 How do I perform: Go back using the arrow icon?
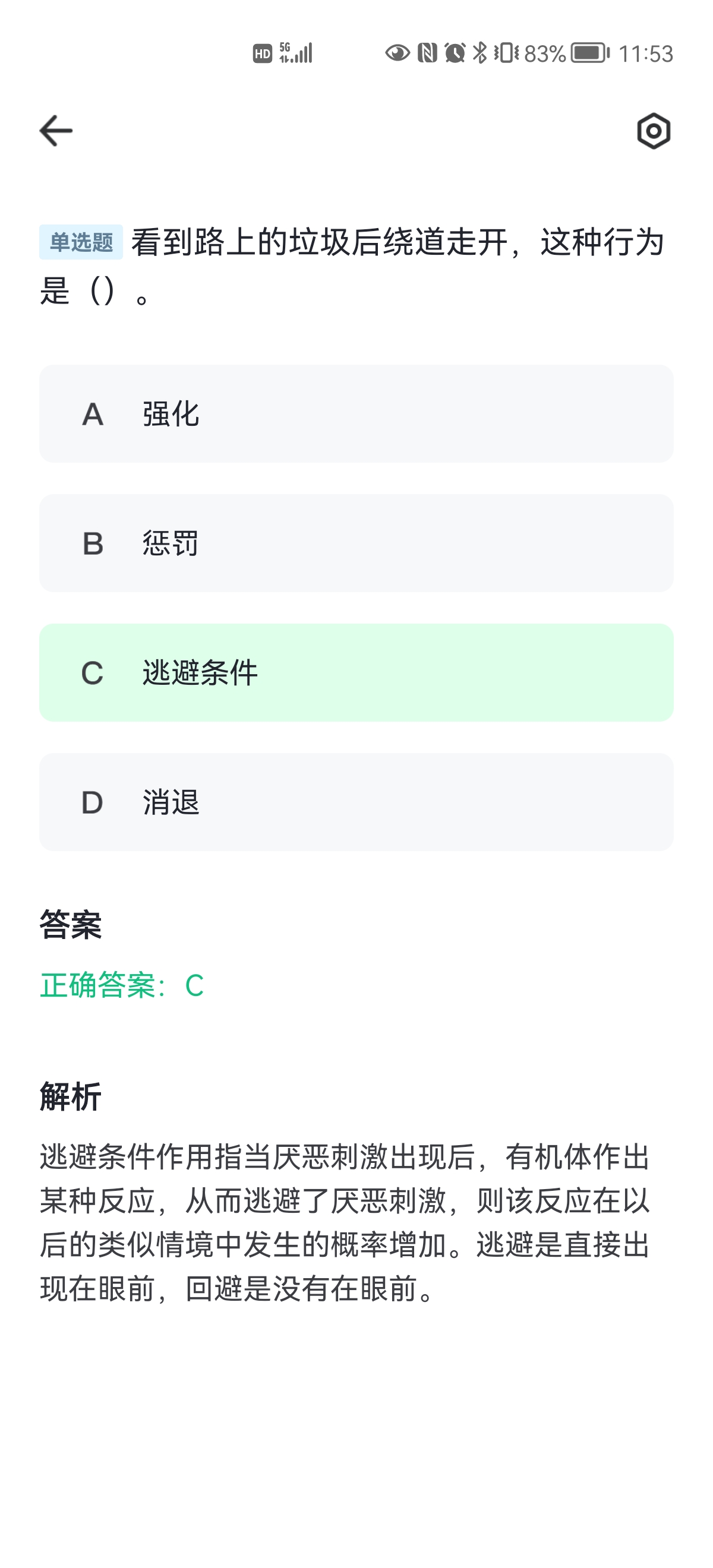point(56,131)
